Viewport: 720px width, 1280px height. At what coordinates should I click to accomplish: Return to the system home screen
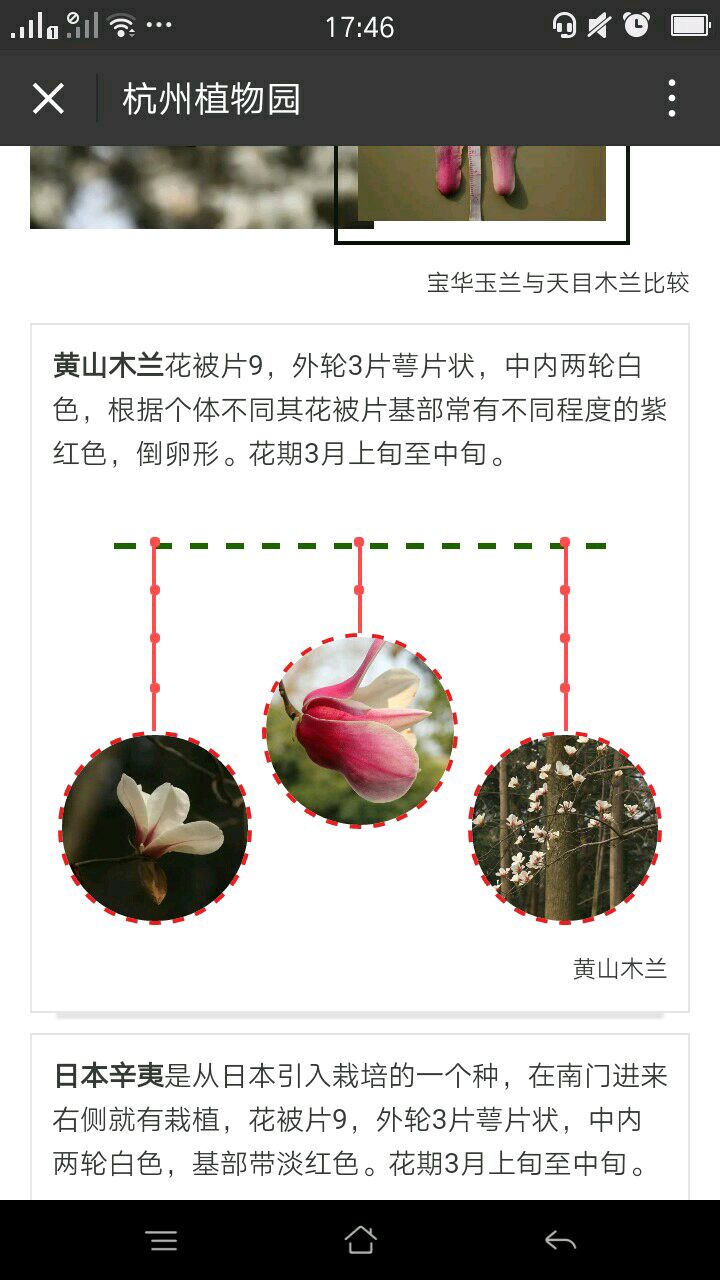(360, 1241)
